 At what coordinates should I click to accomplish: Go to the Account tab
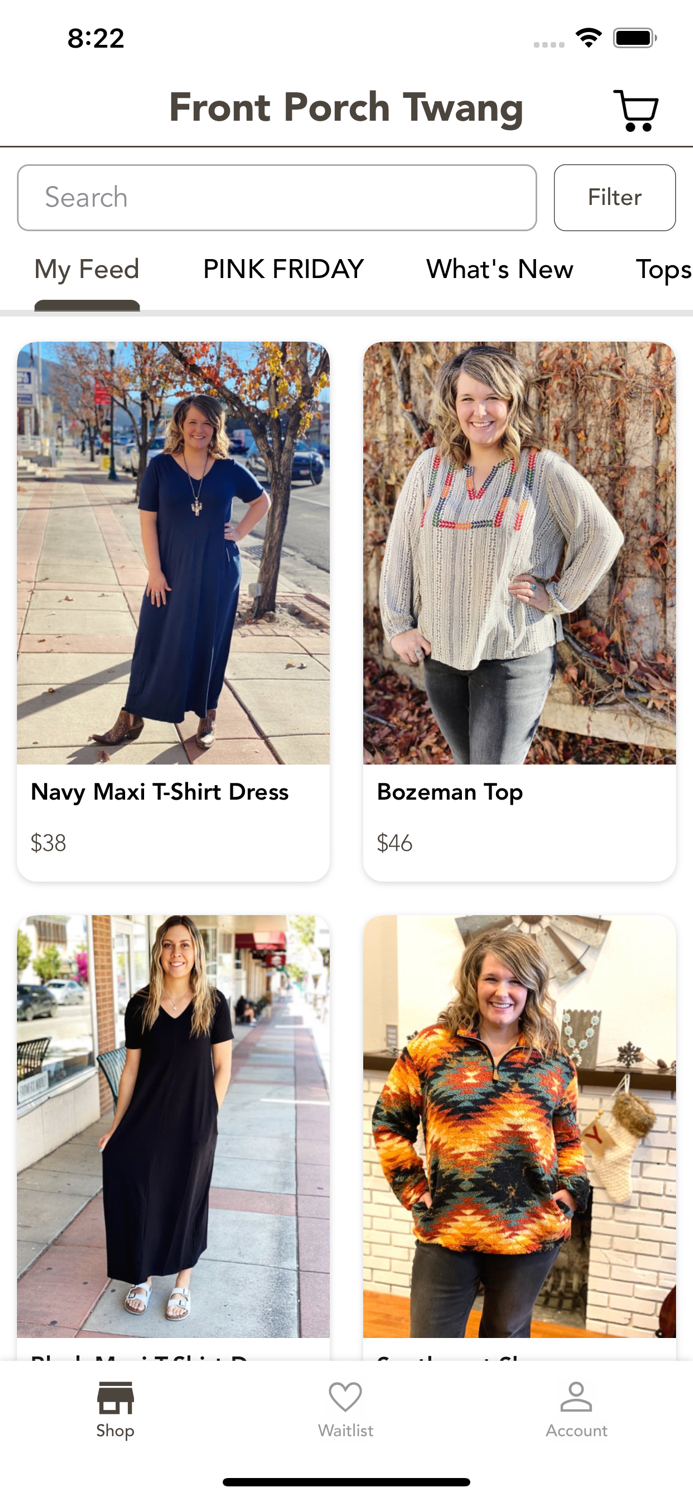[576, 1410]
